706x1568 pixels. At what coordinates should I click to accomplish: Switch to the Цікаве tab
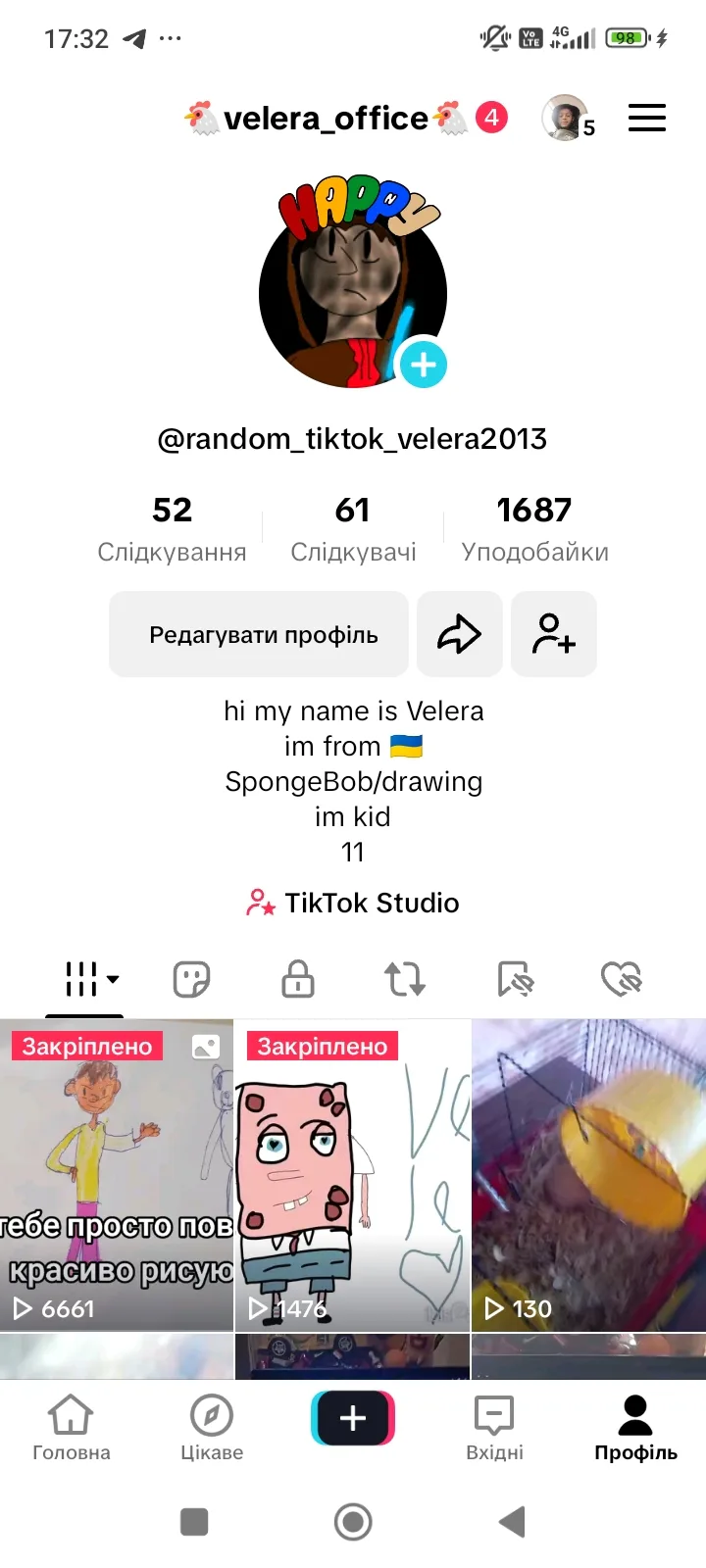click(x=212, y=1427)
